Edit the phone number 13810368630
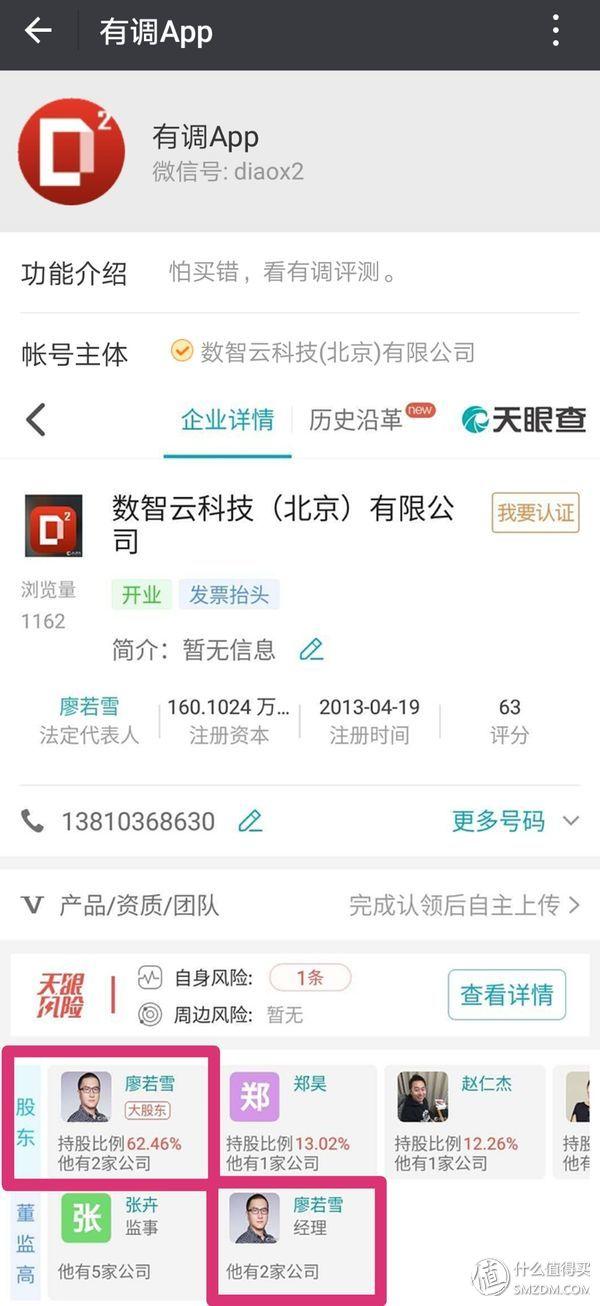The width and height of the screenshot is (600, 1306). point(250,822)
